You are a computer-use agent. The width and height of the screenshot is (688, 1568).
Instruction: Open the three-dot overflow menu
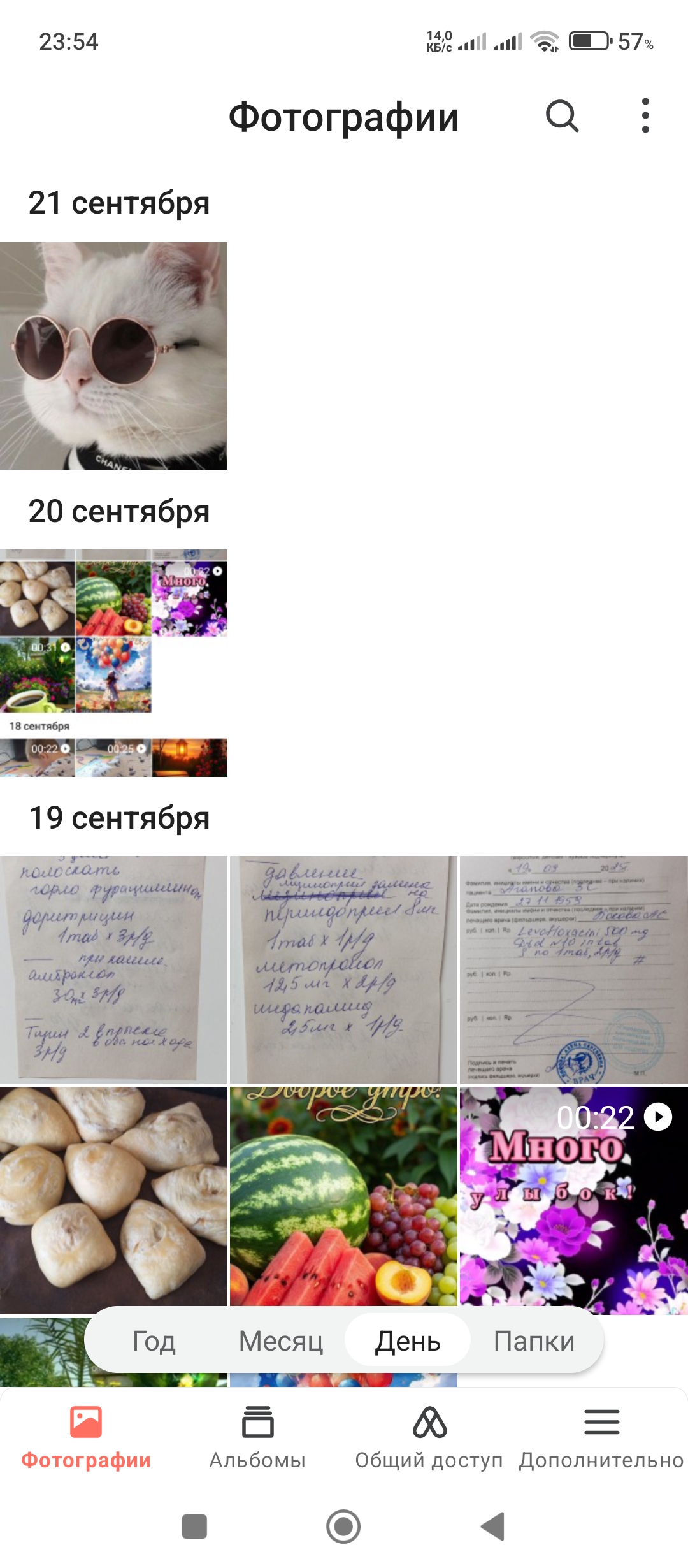[645, 116]
